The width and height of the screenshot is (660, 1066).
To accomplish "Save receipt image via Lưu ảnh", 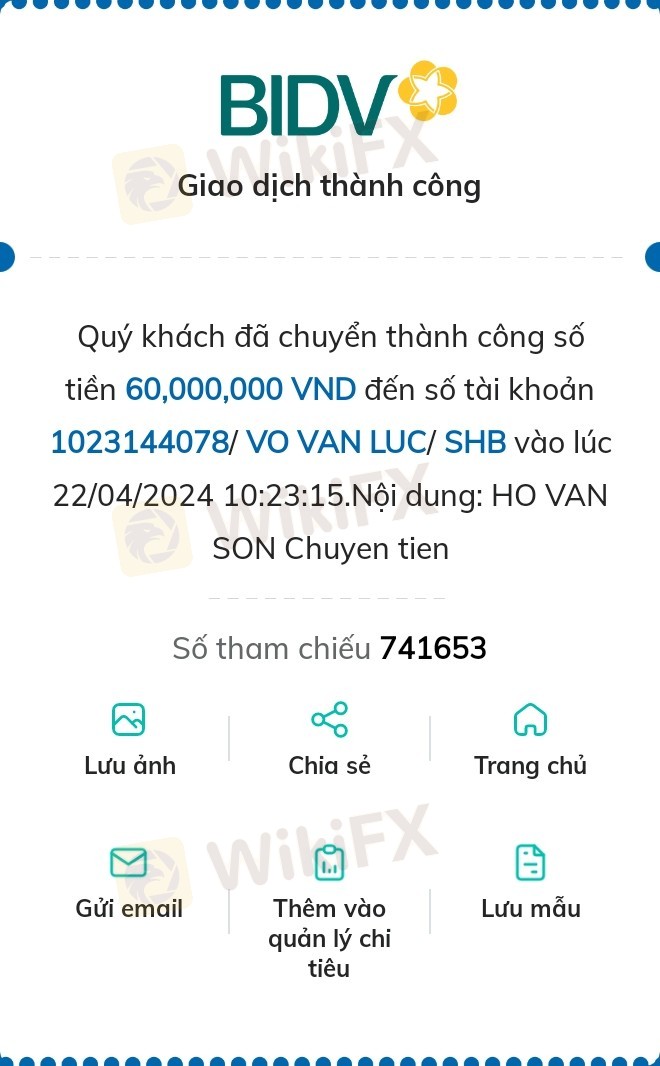I will (x=129, y=739).
